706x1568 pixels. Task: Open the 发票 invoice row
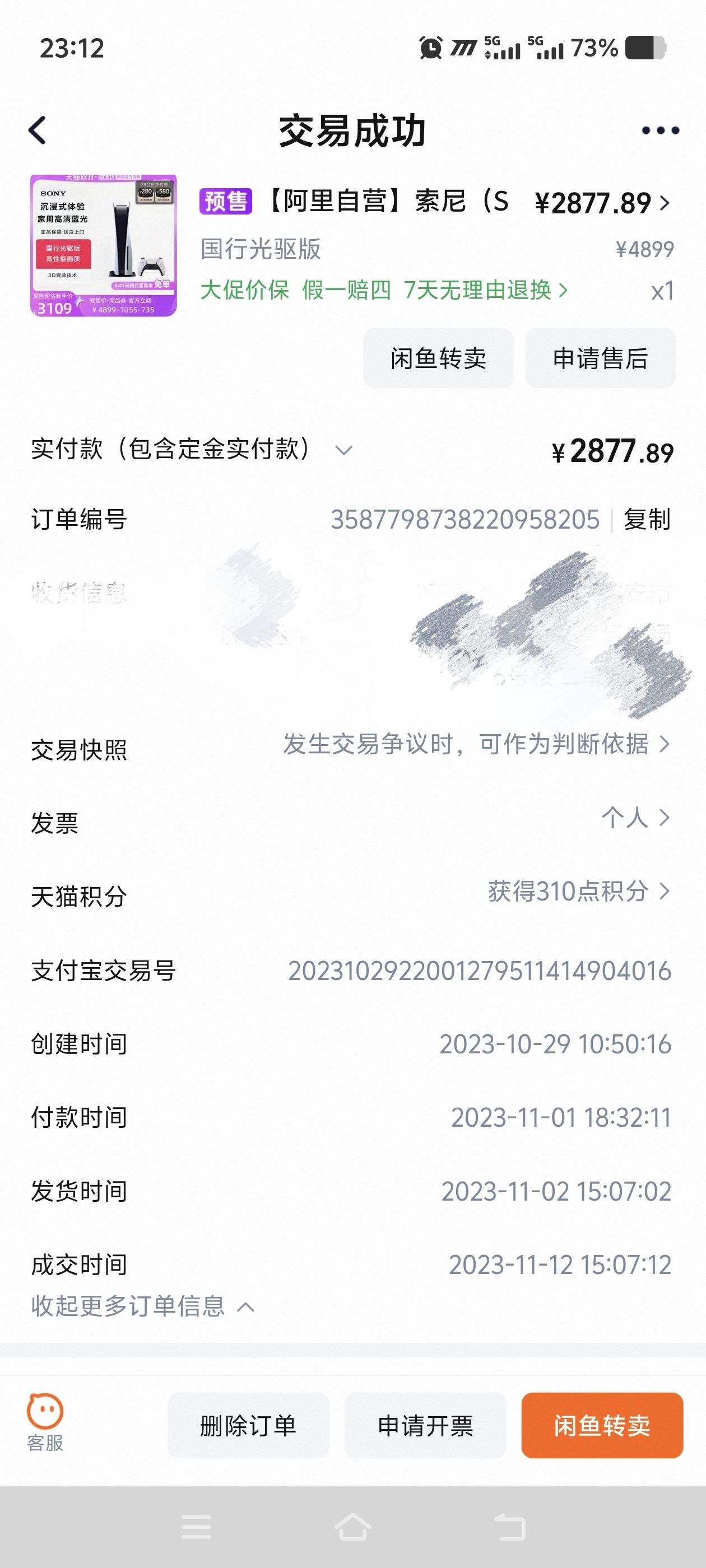[x=635, y=818]
